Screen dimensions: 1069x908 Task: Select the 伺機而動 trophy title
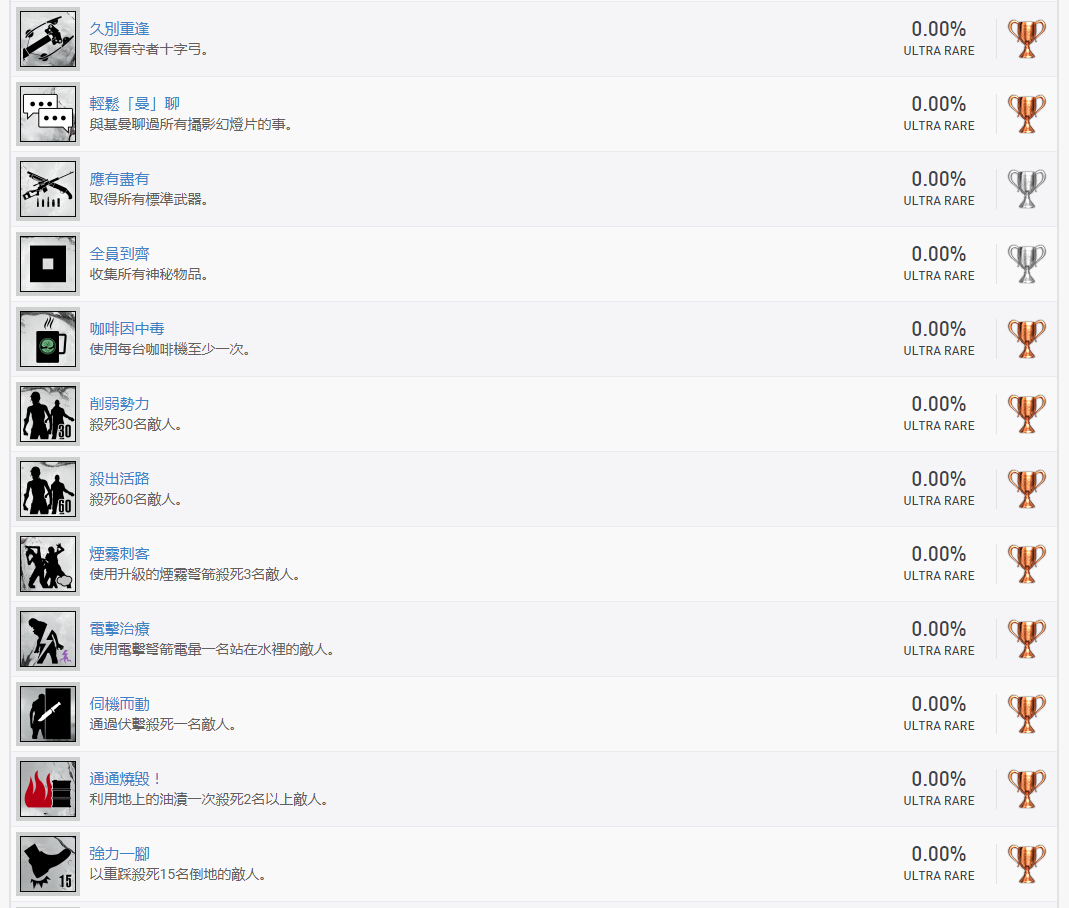click(119, 704)
